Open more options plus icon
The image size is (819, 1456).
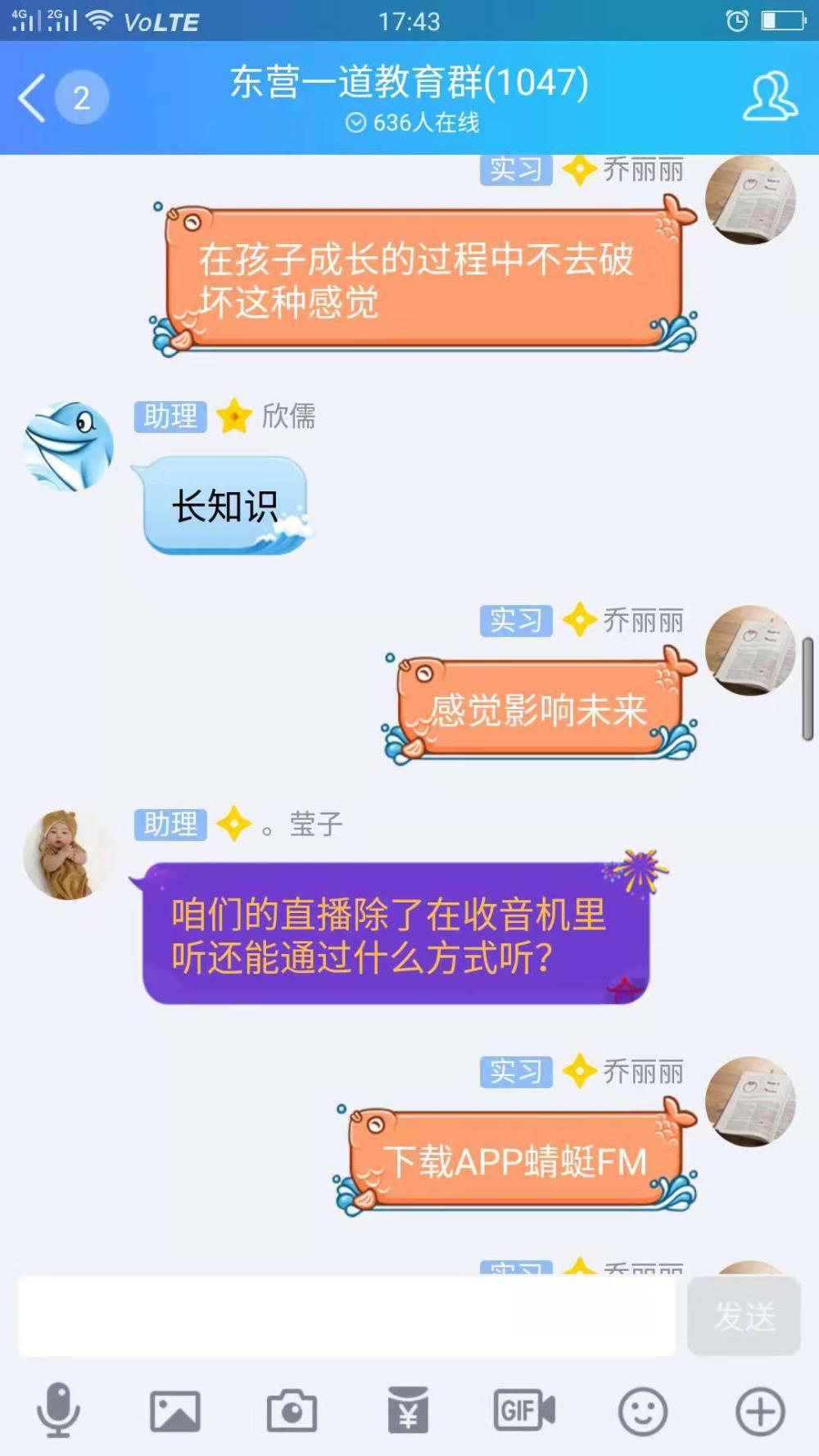(760, 1411)
